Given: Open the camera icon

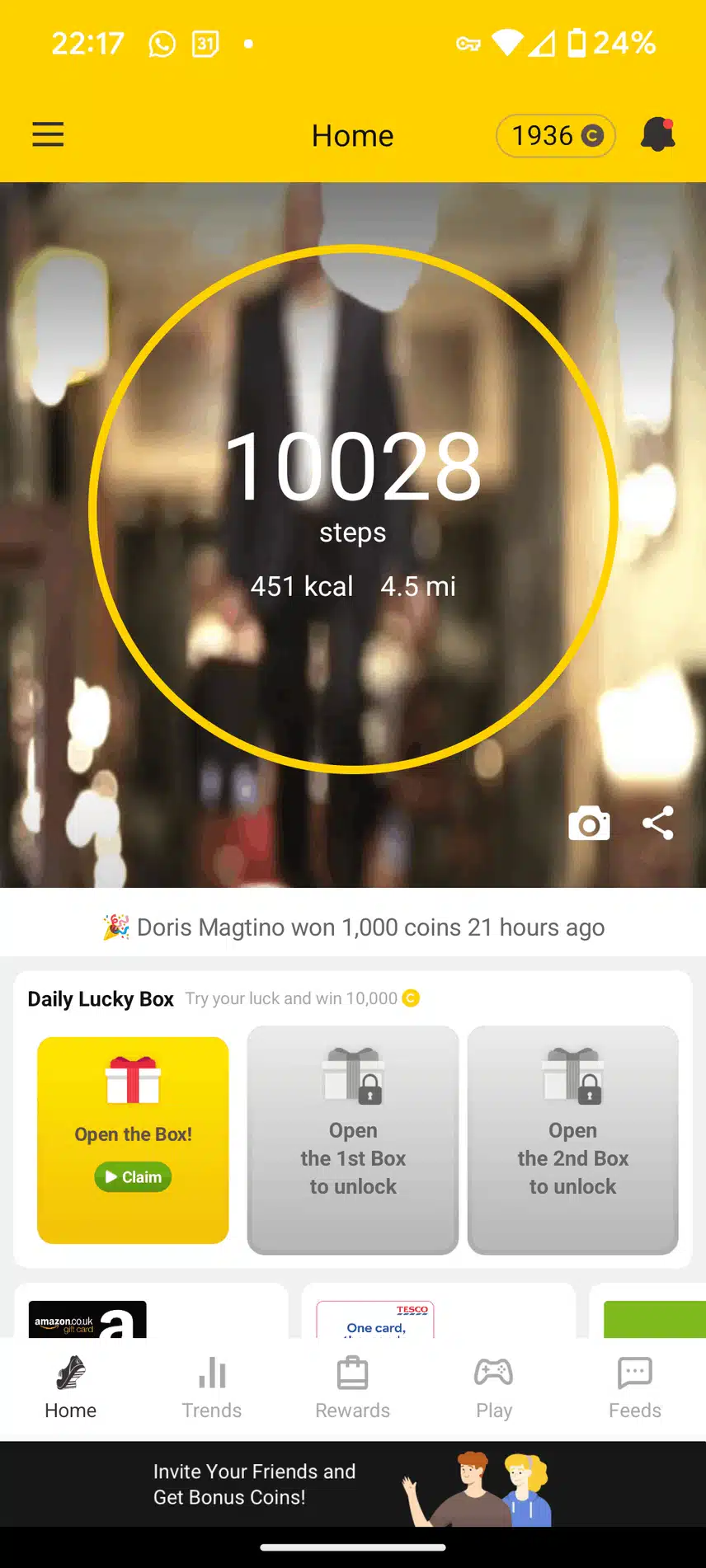Looking at the screenshot, I should [589, 823].
